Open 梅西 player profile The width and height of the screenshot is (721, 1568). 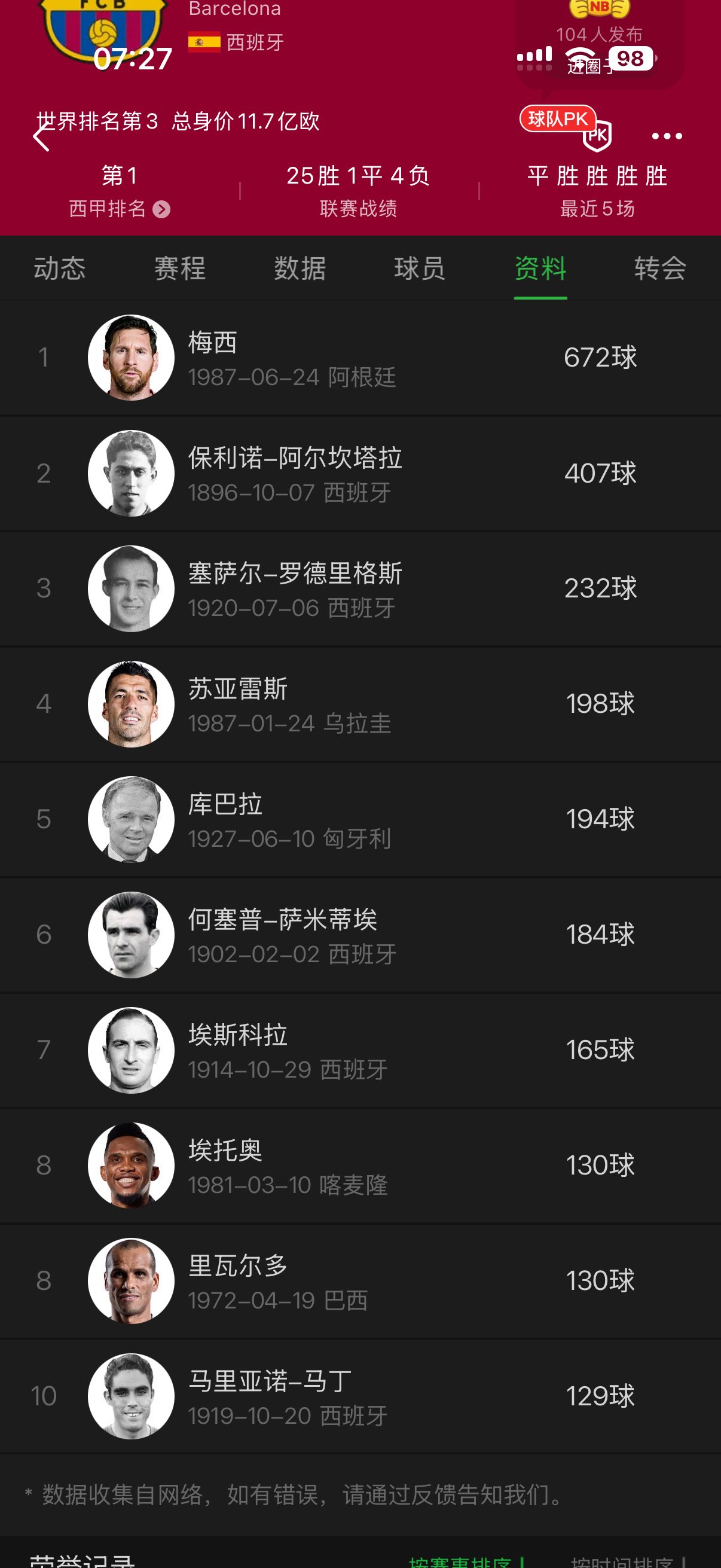coord(360,358)
